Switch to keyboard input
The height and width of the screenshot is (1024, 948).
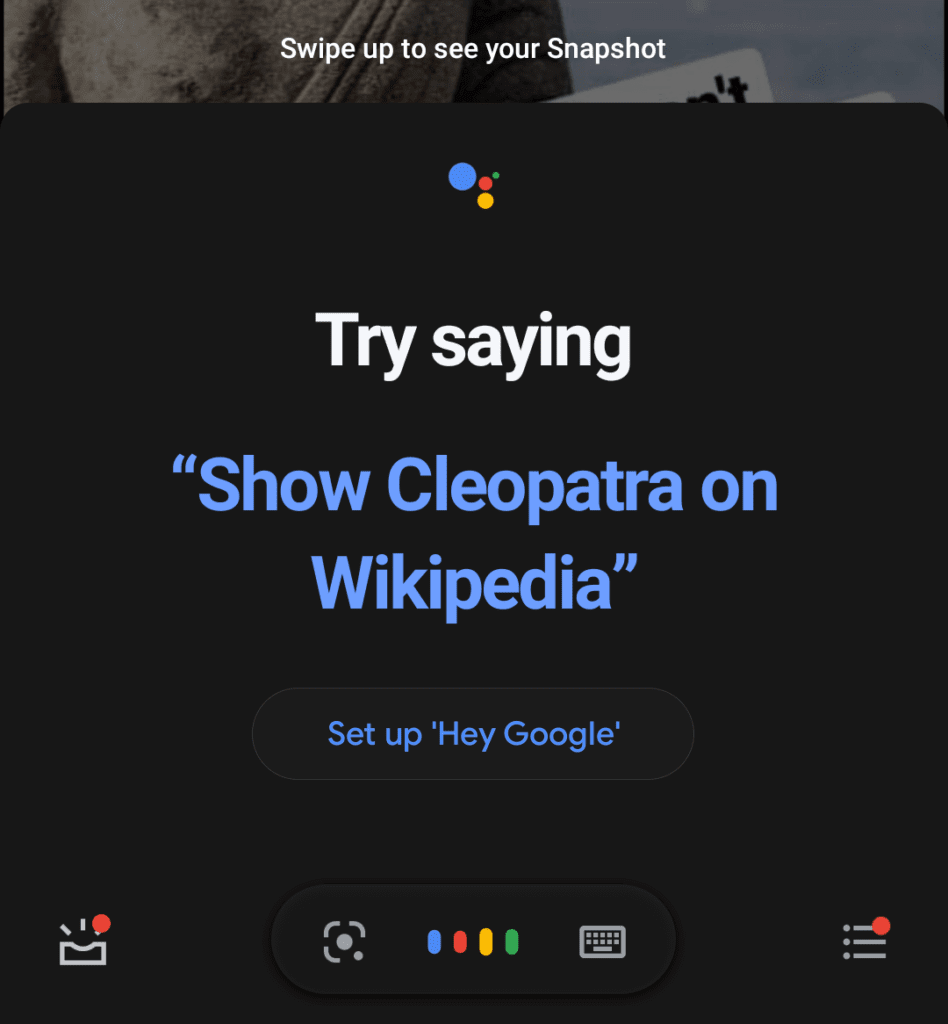point(602,941)
